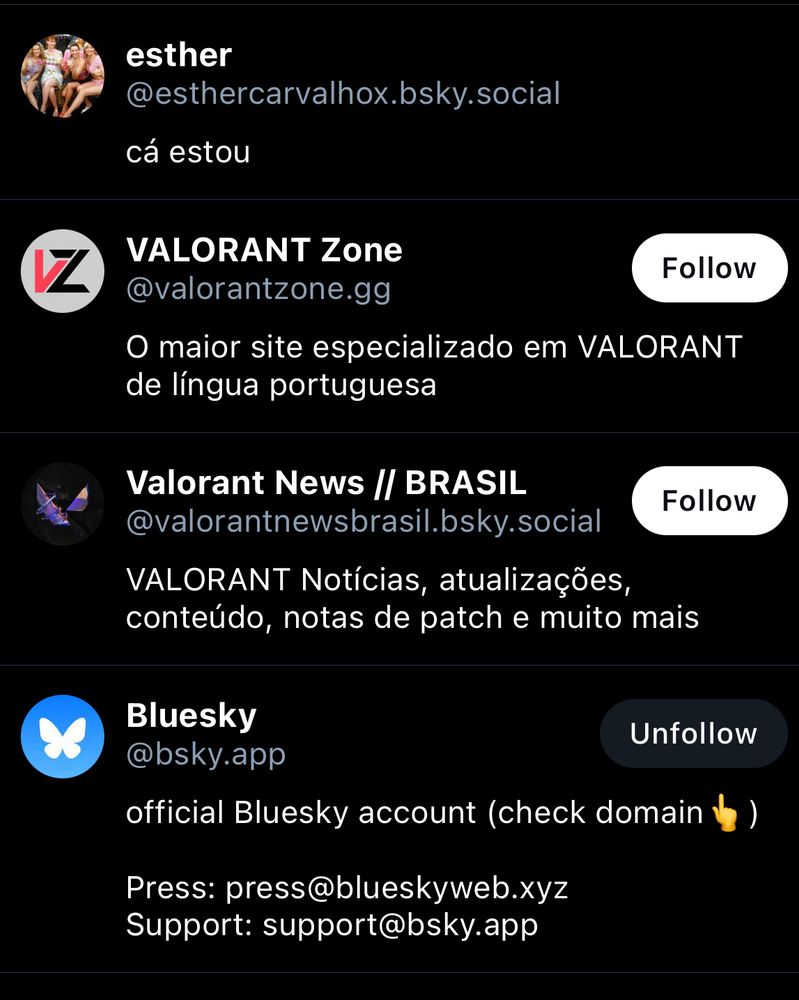Open VALORANT Zone profile

(264, 250)
